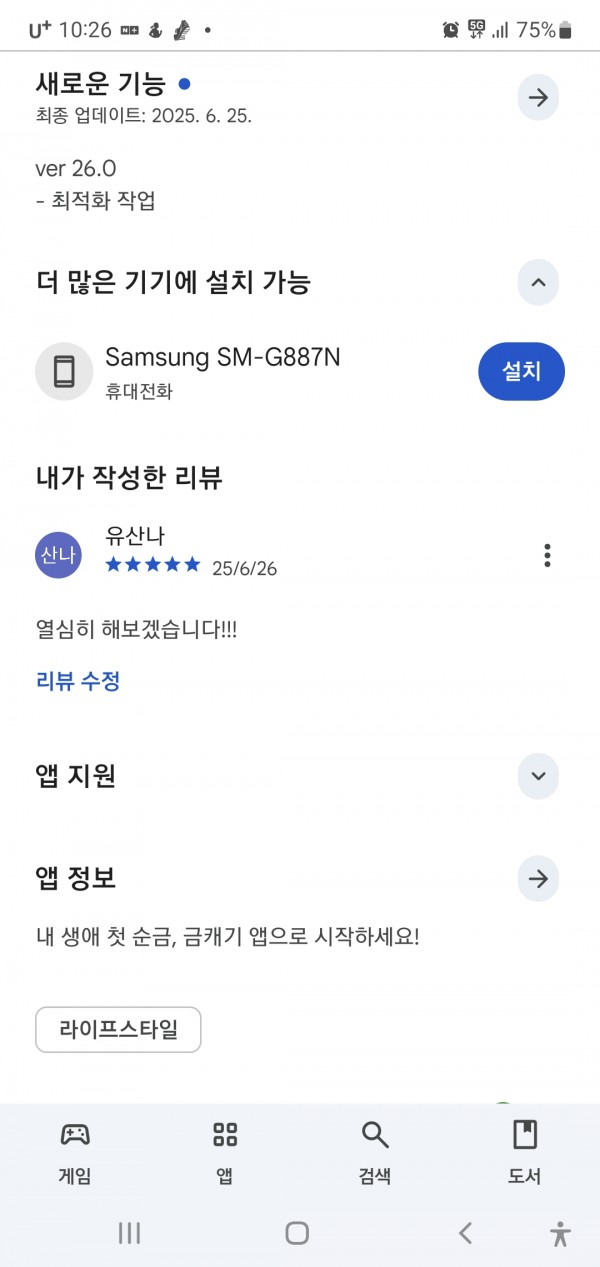Tap the 리뷰 수정 link

point(78,681)
